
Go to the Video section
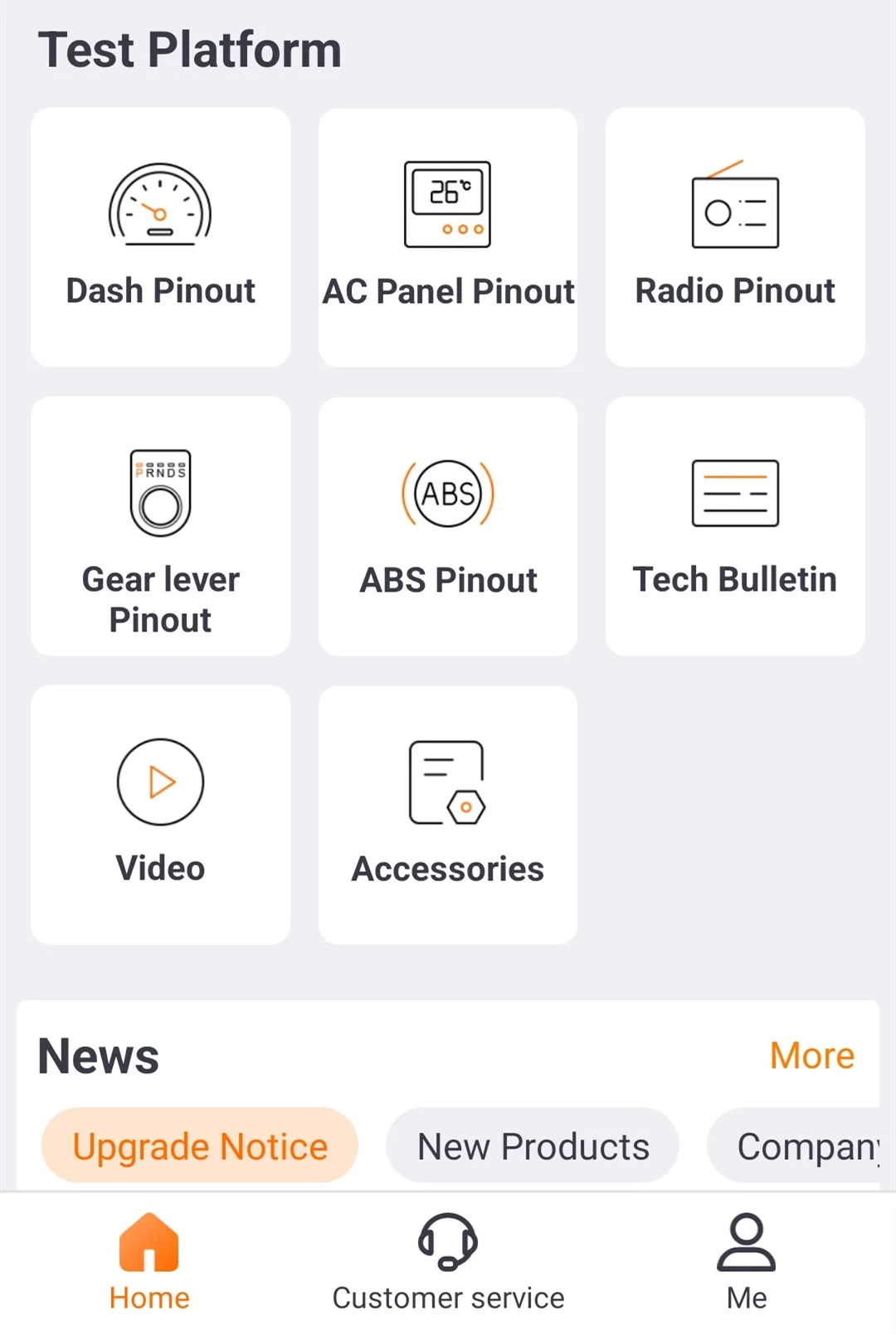click(x=160, y=815)
